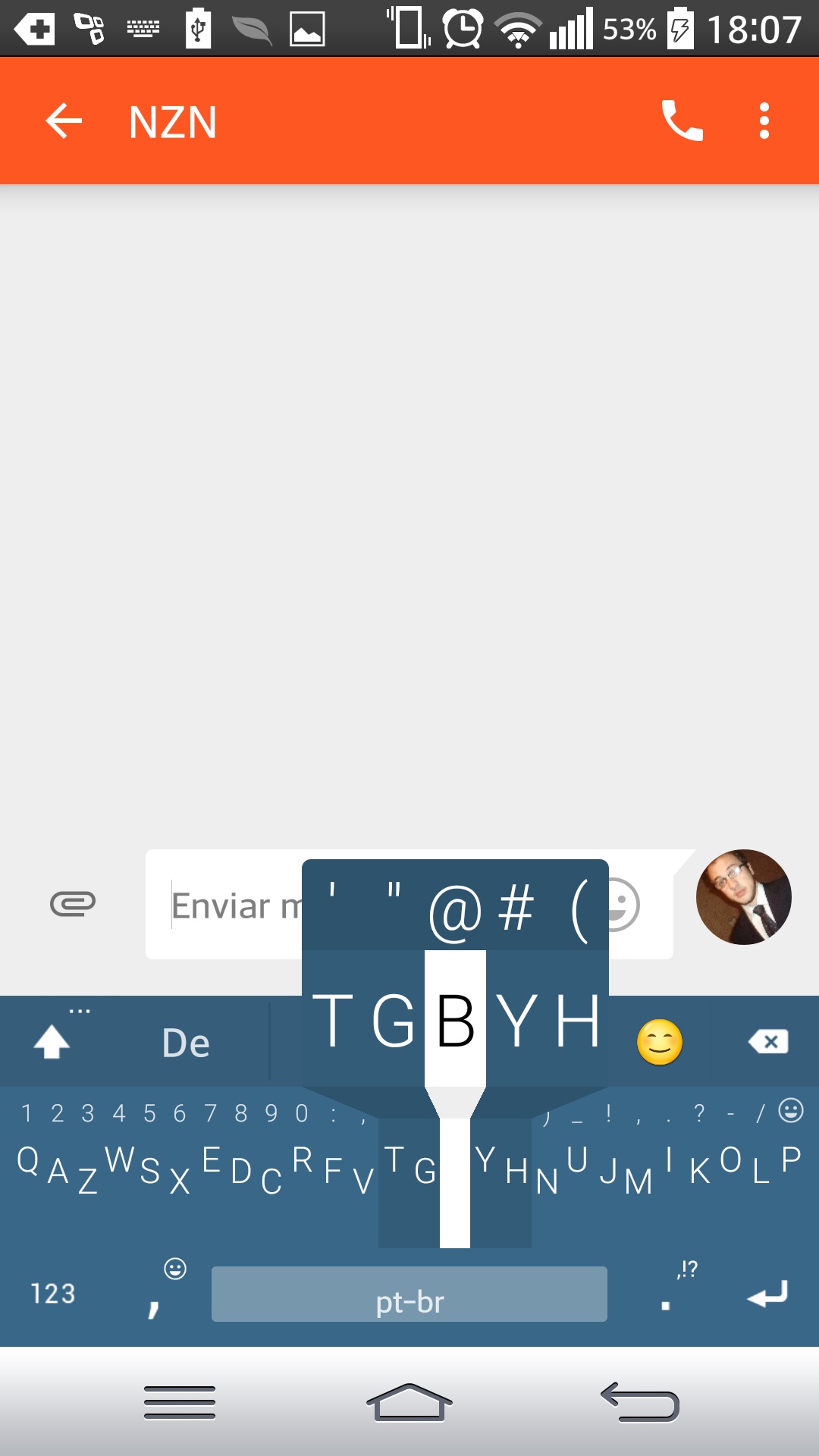Toggle the shift key
Screen dimensions: 819x1456
click(x=52, y=1042)
